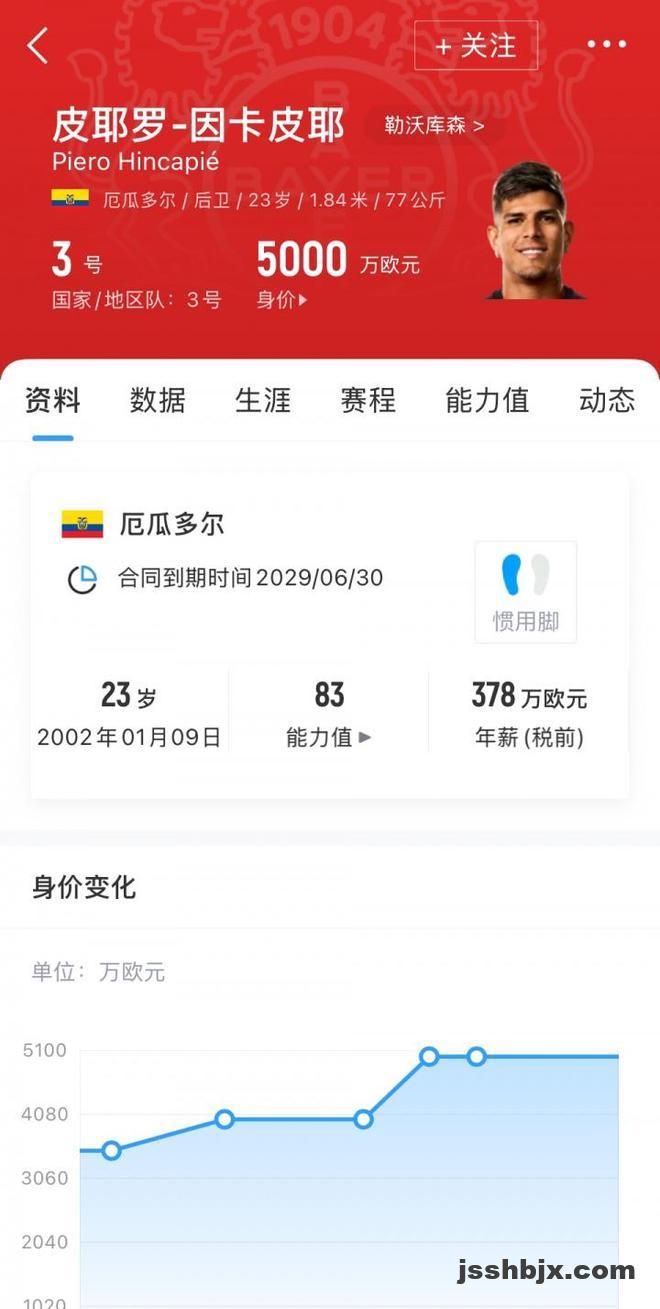
Task: Switch to the 生涯 tab
Action: click(x=263, y=401)
